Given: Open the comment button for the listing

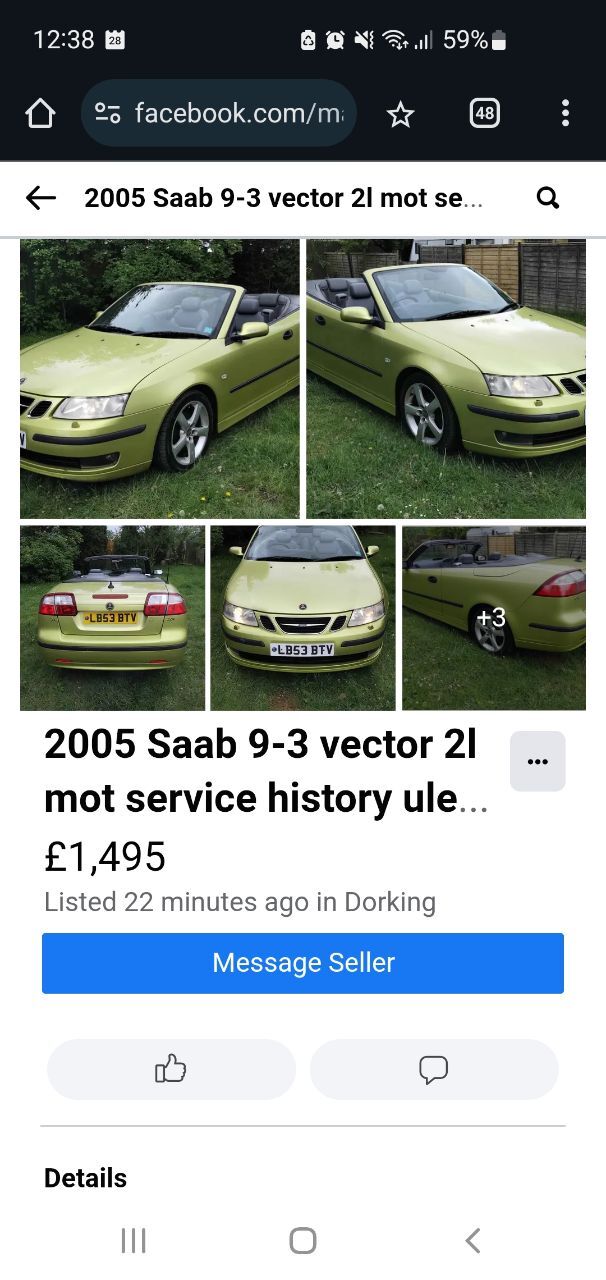Looking at the screenshot, I should (x=434, y=1069).
